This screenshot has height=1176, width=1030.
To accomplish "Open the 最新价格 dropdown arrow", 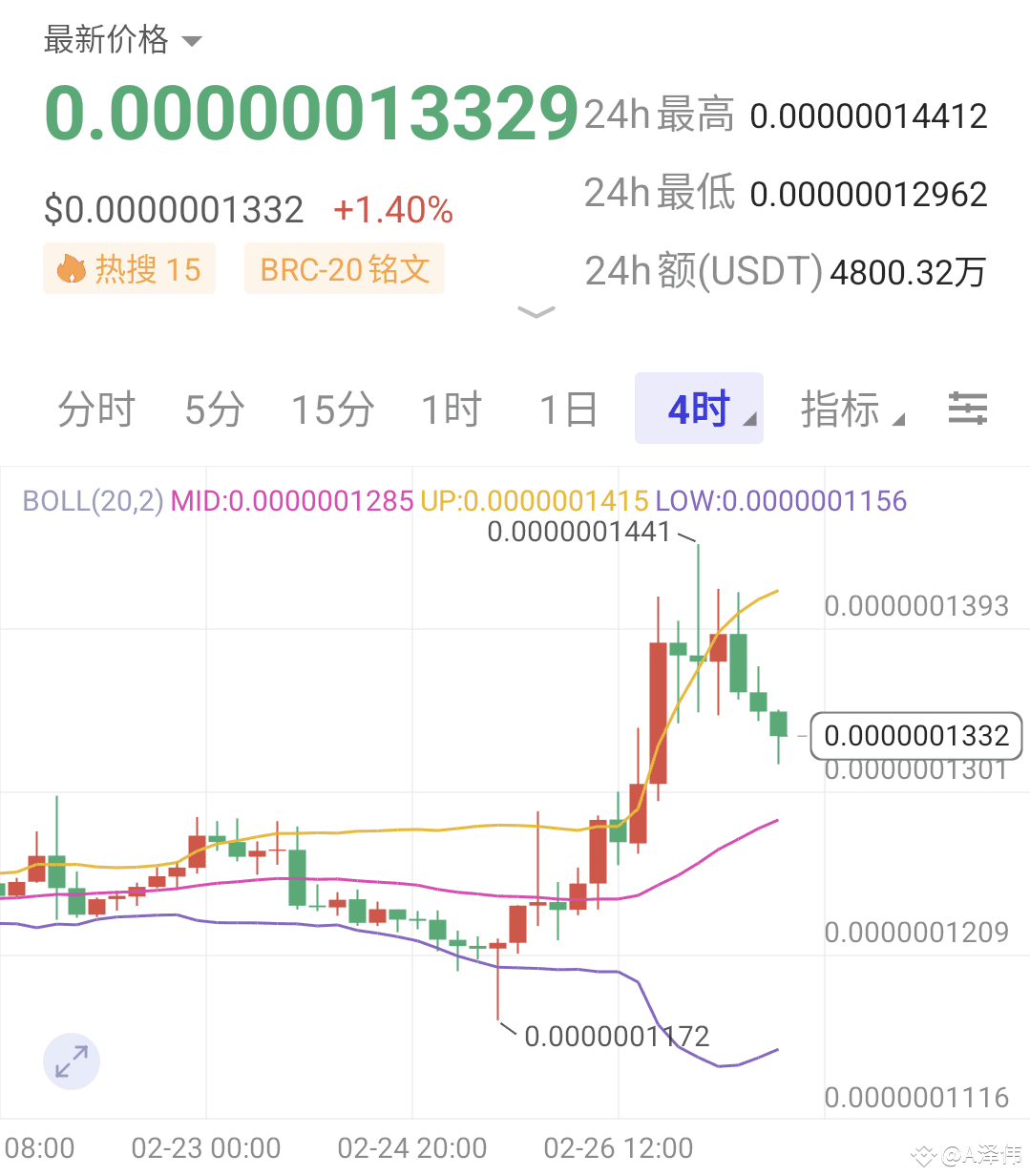I will point(191,40).
